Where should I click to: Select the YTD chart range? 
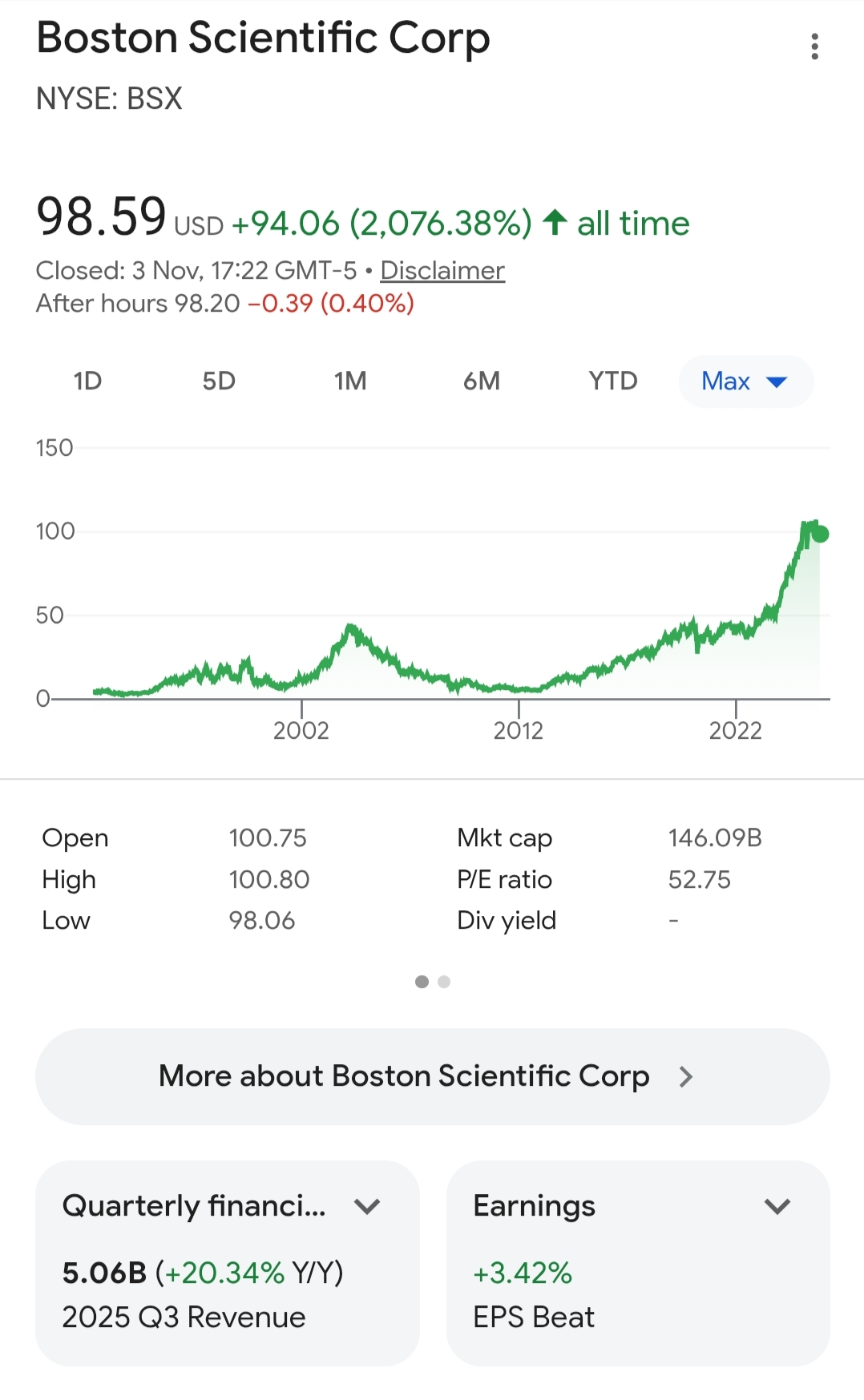613,381
